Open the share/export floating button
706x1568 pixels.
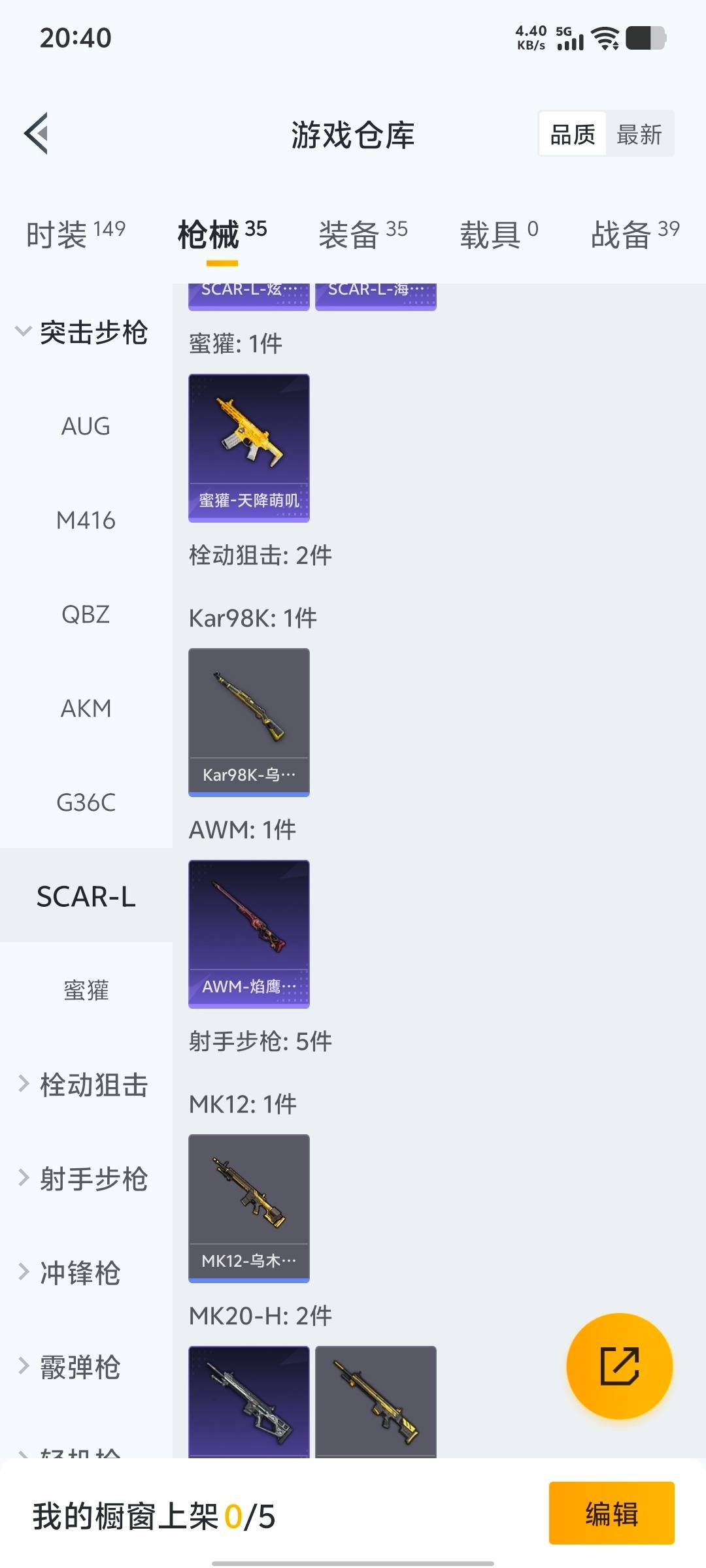click(622, 1365)
